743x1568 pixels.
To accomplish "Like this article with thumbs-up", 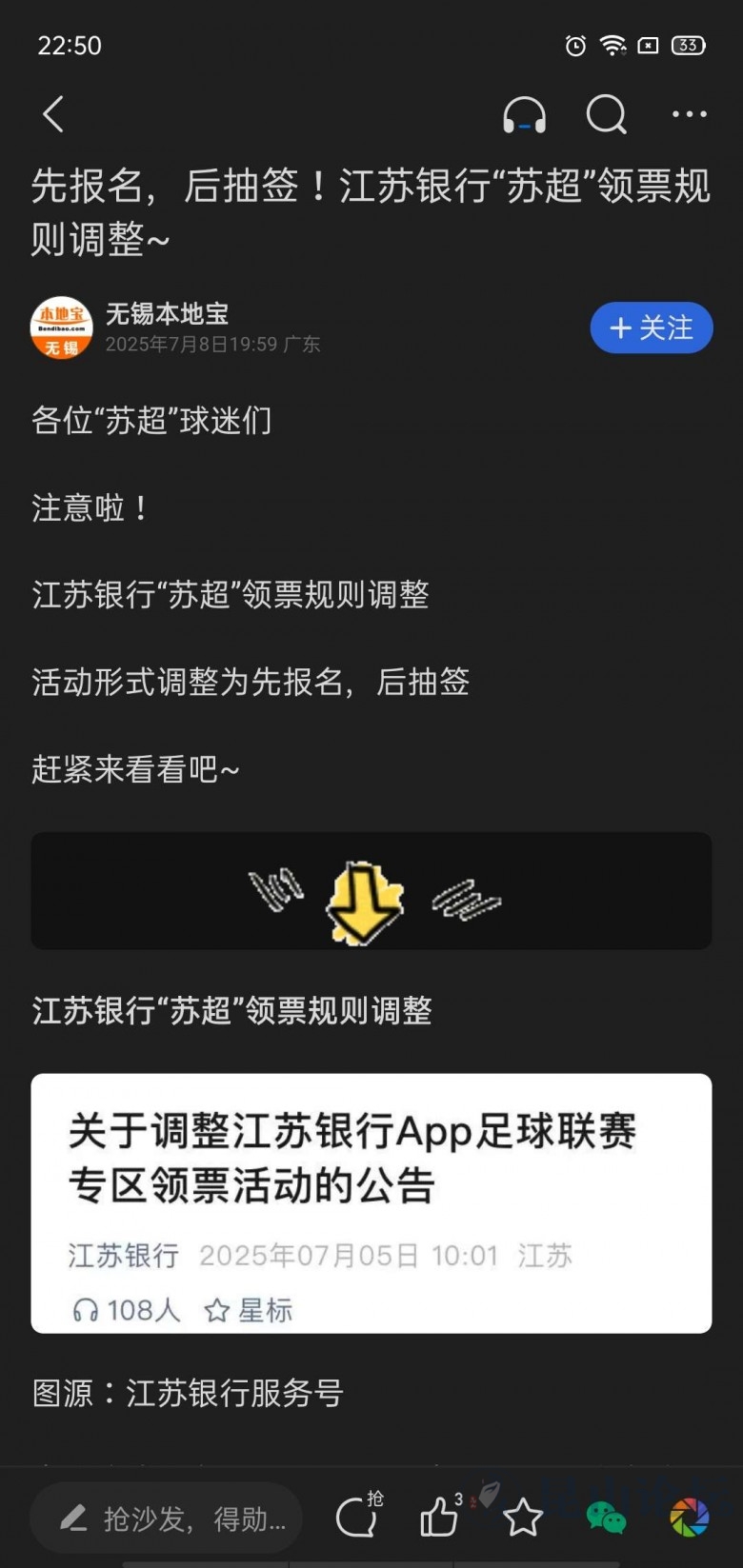I will point(440,1518).
